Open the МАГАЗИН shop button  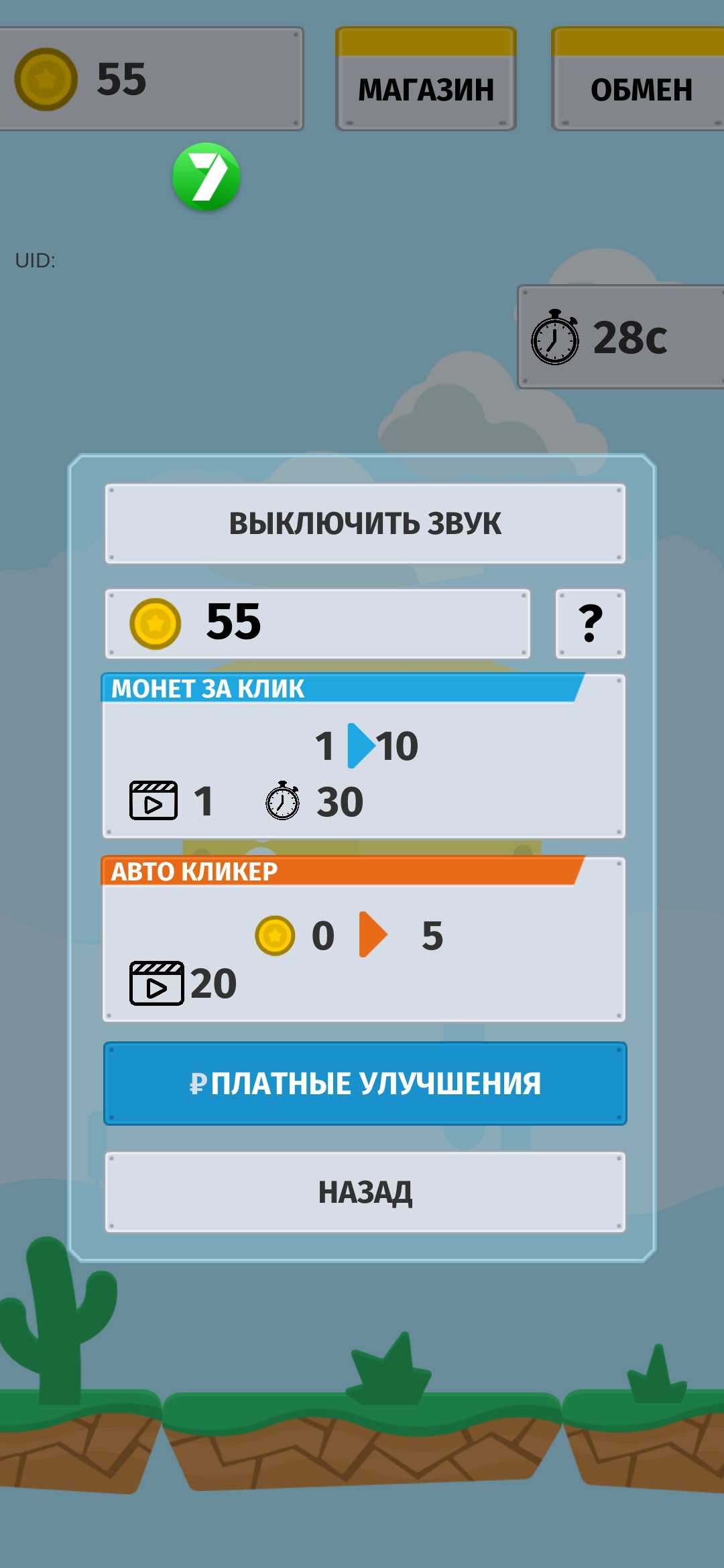coord(426,80)
